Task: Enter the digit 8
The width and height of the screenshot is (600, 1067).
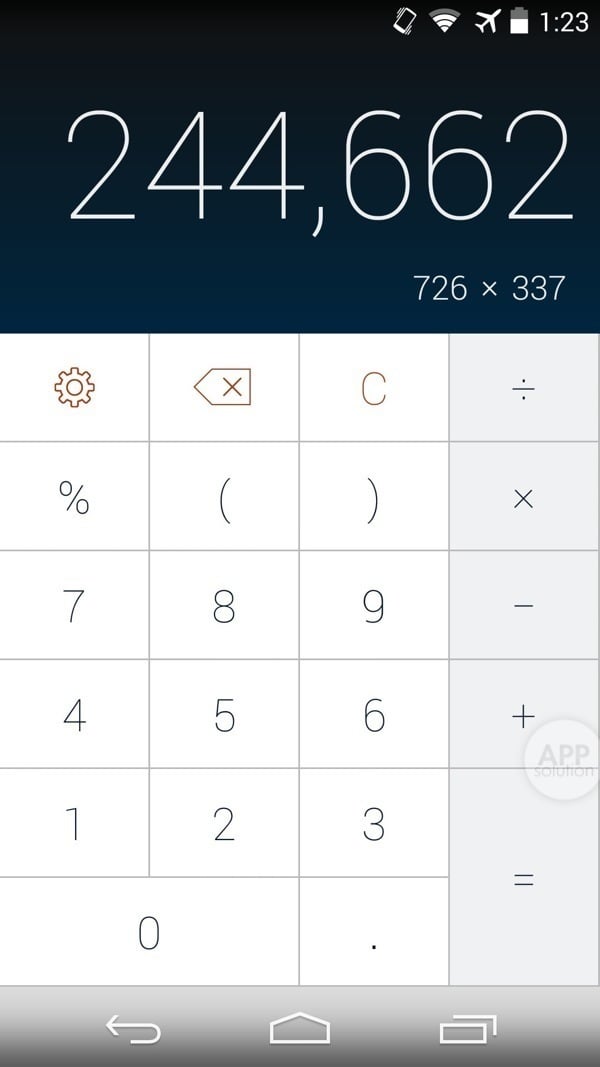Action: coord(224,606)
